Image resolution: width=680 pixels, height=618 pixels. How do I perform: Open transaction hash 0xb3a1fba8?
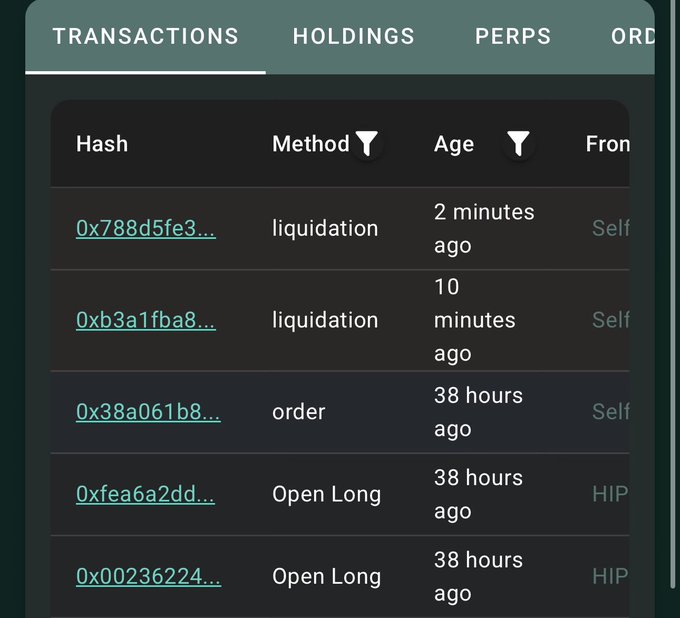(146, 321)
